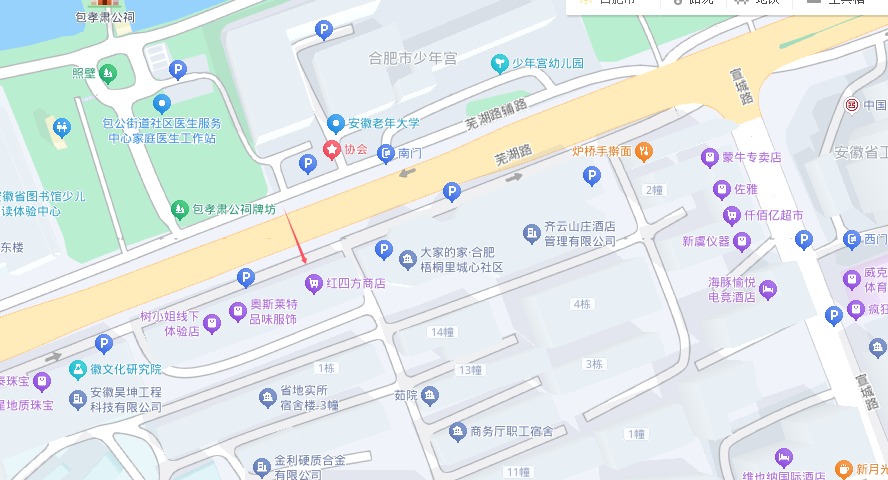Select the 协会 red star marker
This screenshot has width=888, height=480.
[x=331, y=149]
